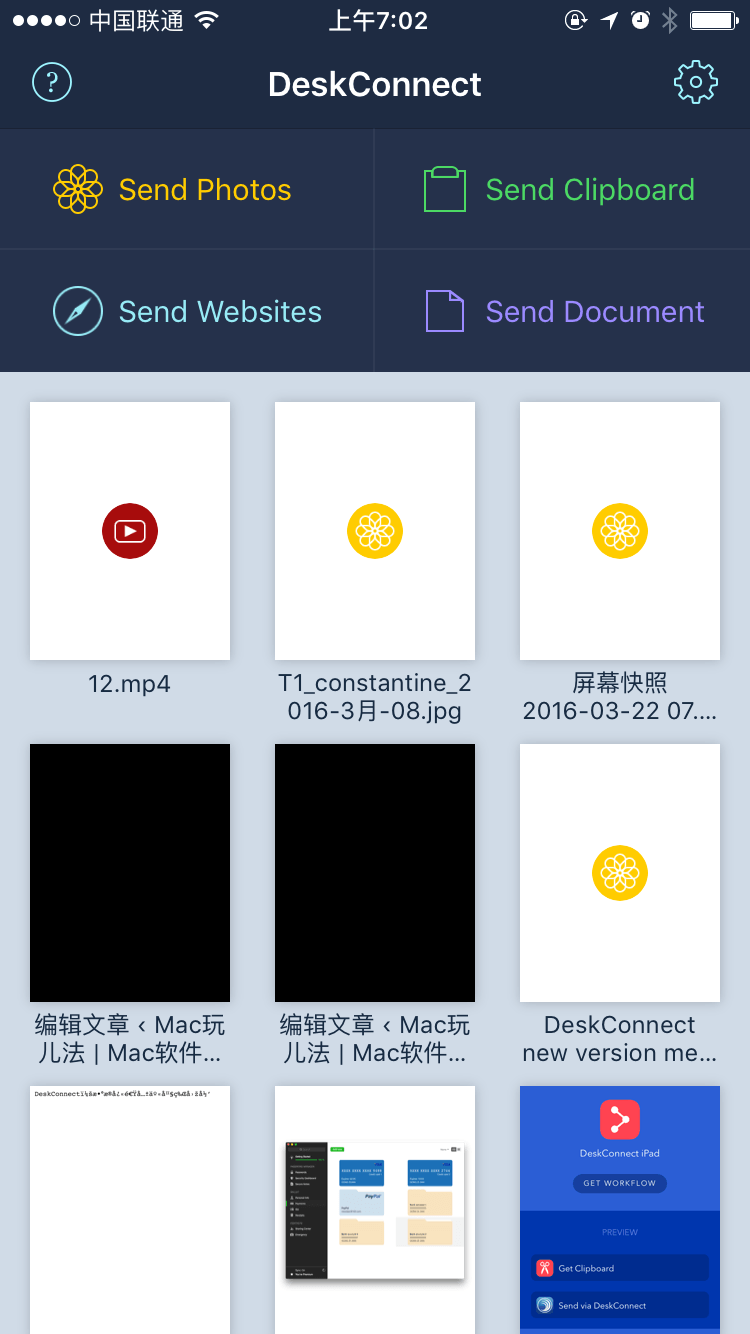
Task: Open T1_constantine_2016-3月-08.jpg
Action: point(375,531)
